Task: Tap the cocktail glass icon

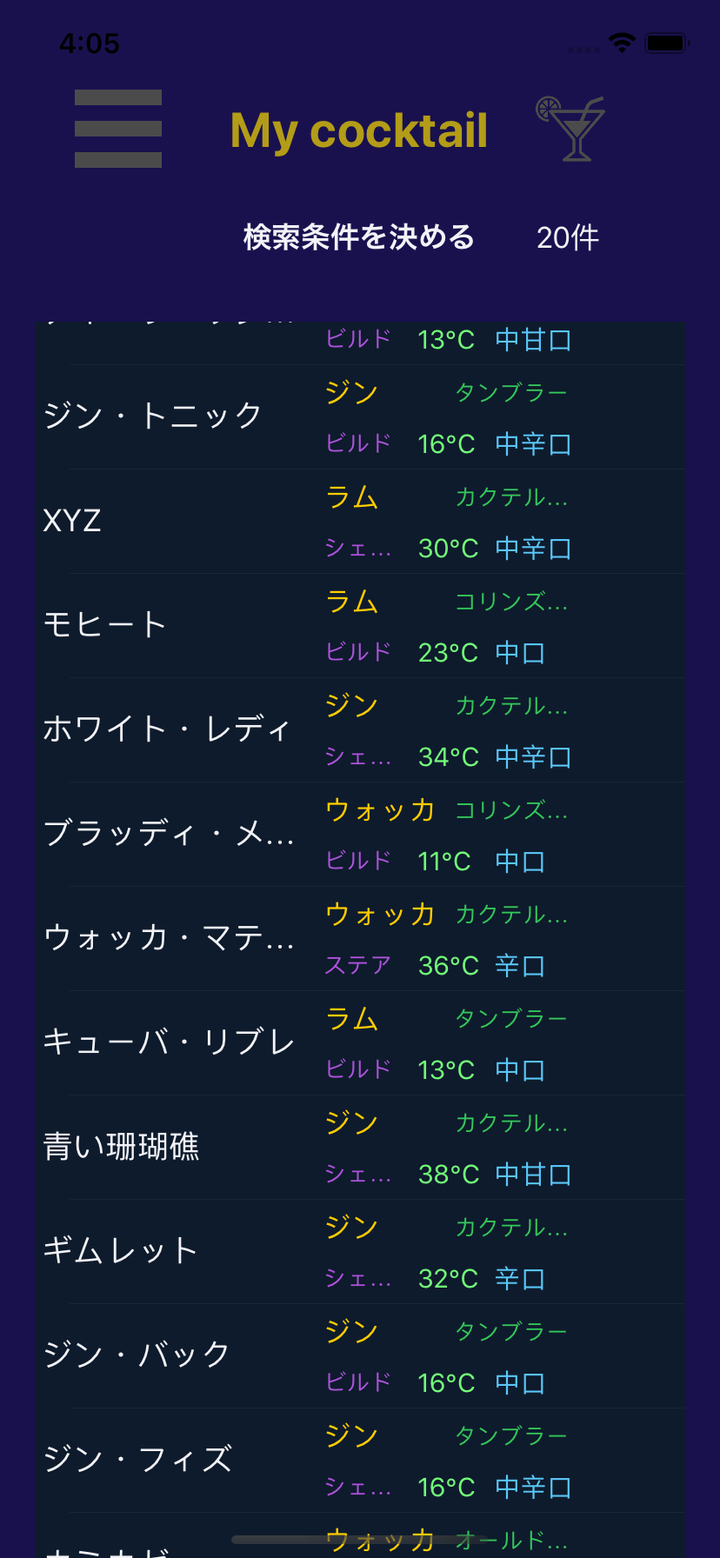Action: pyautogui.click(x=571, y=129)
